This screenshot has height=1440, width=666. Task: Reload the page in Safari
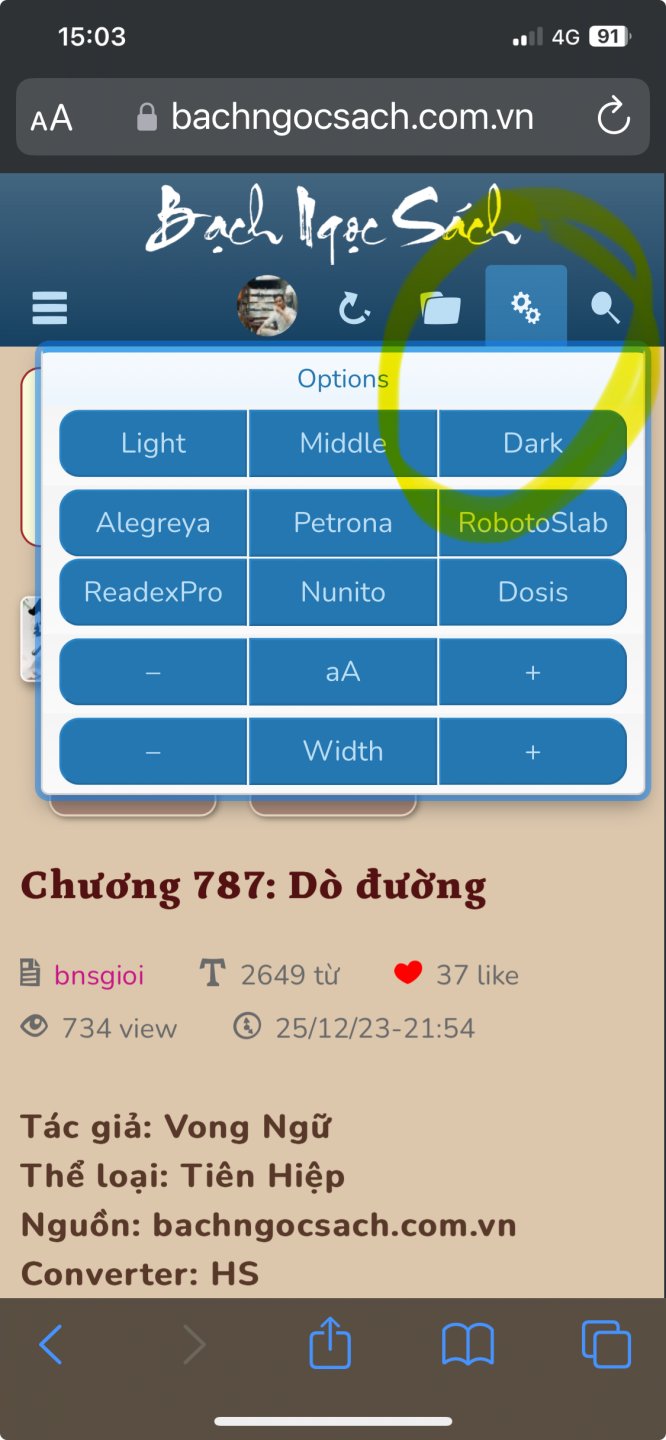click(613, 117)
